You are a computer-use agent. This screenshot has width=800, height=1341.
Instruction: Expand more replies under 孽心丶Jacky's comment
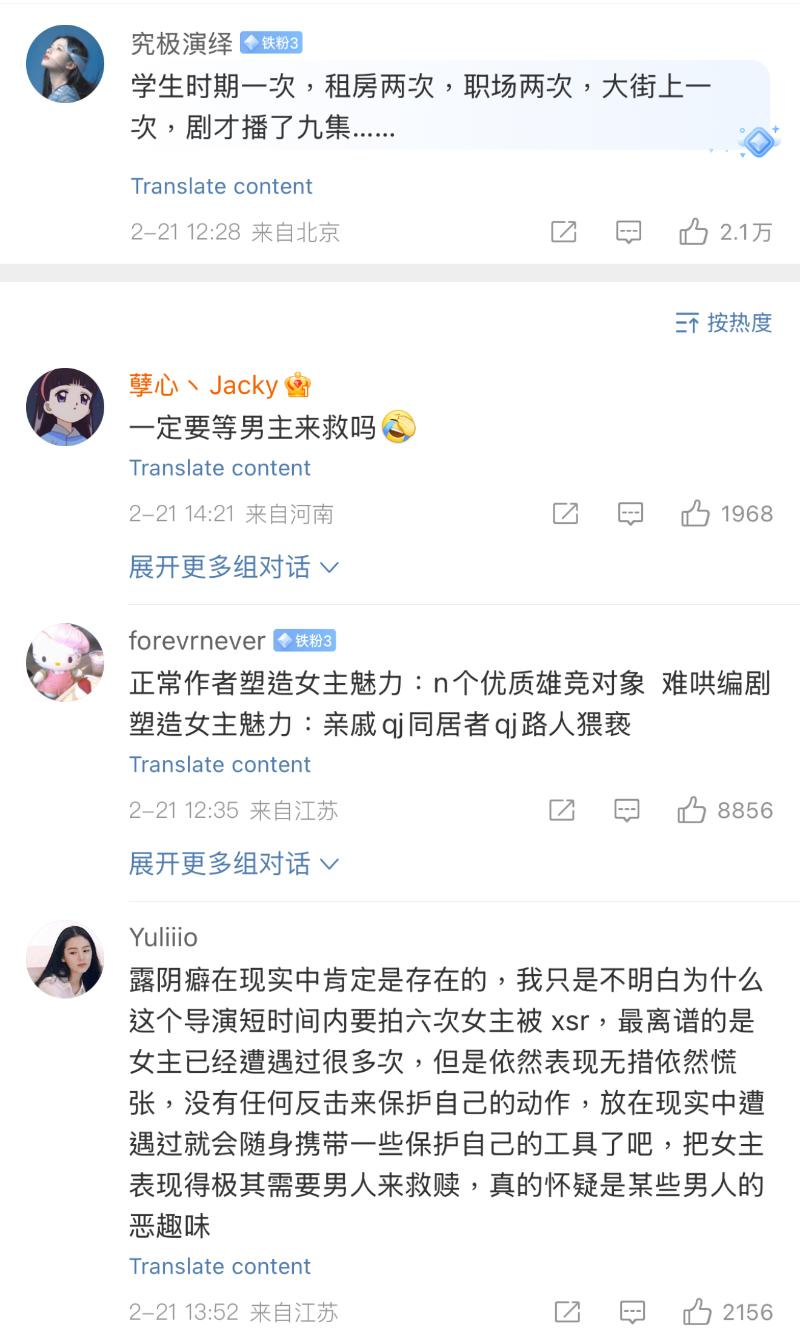(x=234, y=567)
